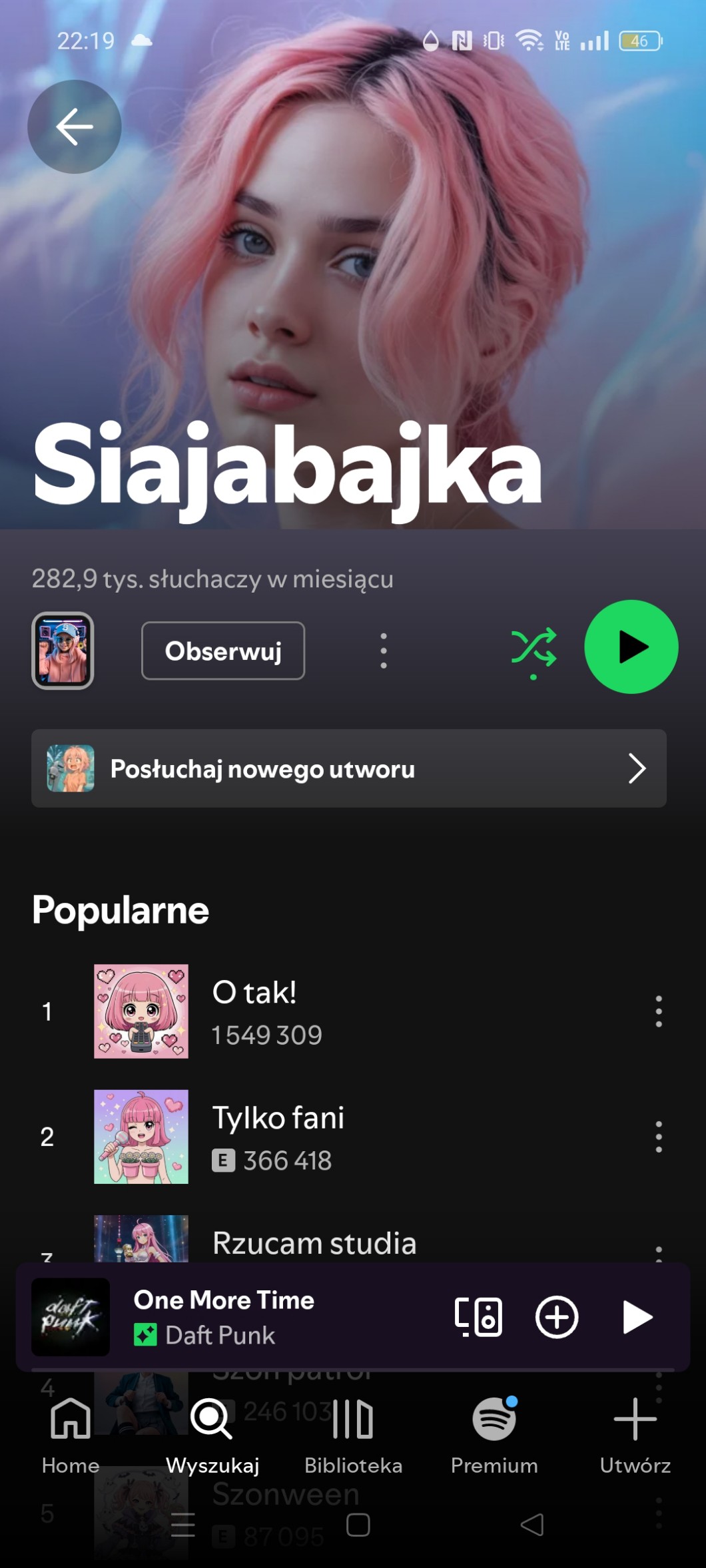Open the Utwórz tab
This screenshot has height=1568, width=706.
[x=635, y=1436]
